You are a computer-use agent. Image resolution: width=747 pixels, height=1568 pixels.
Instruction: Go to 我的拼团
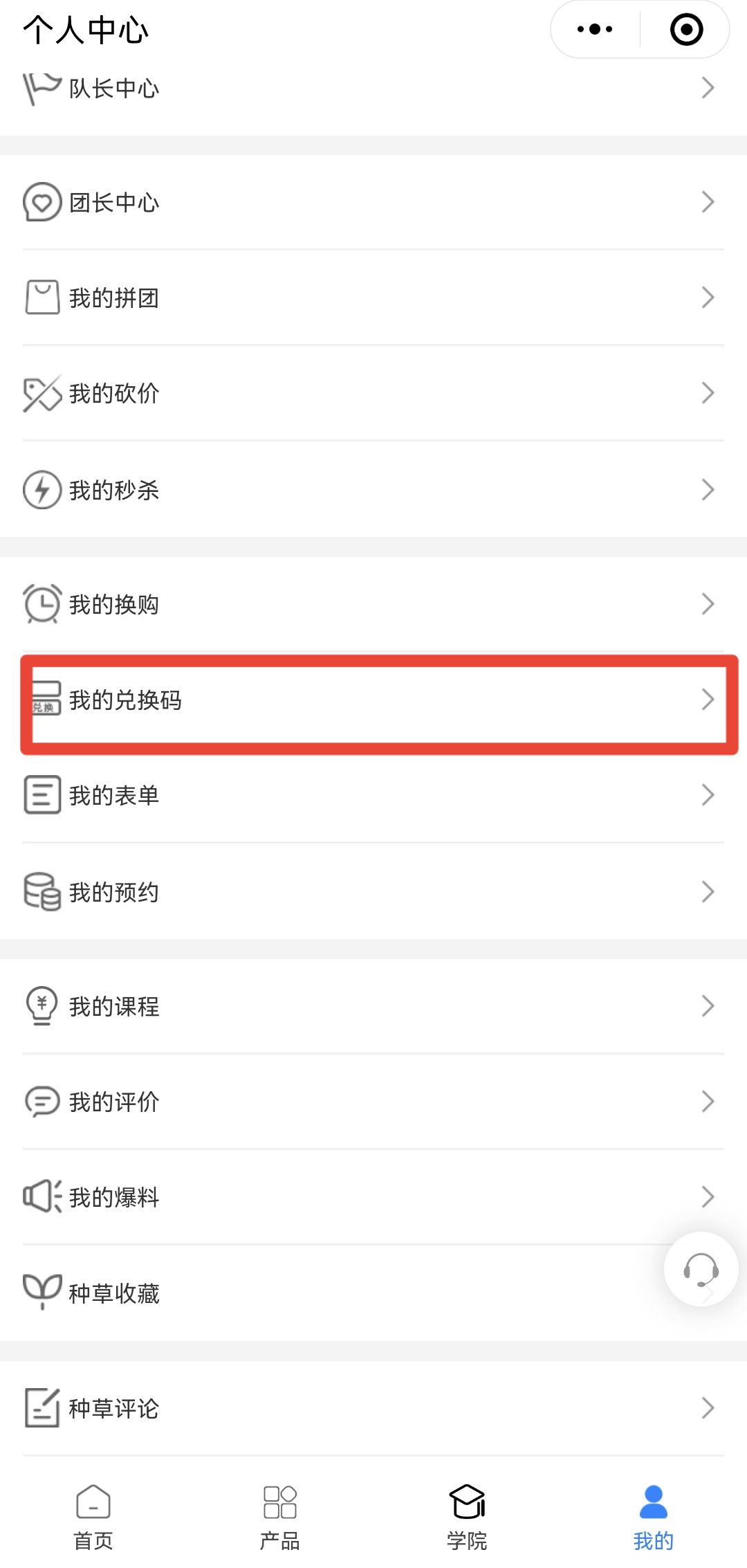pyautogui.click(x=373, y=298)
